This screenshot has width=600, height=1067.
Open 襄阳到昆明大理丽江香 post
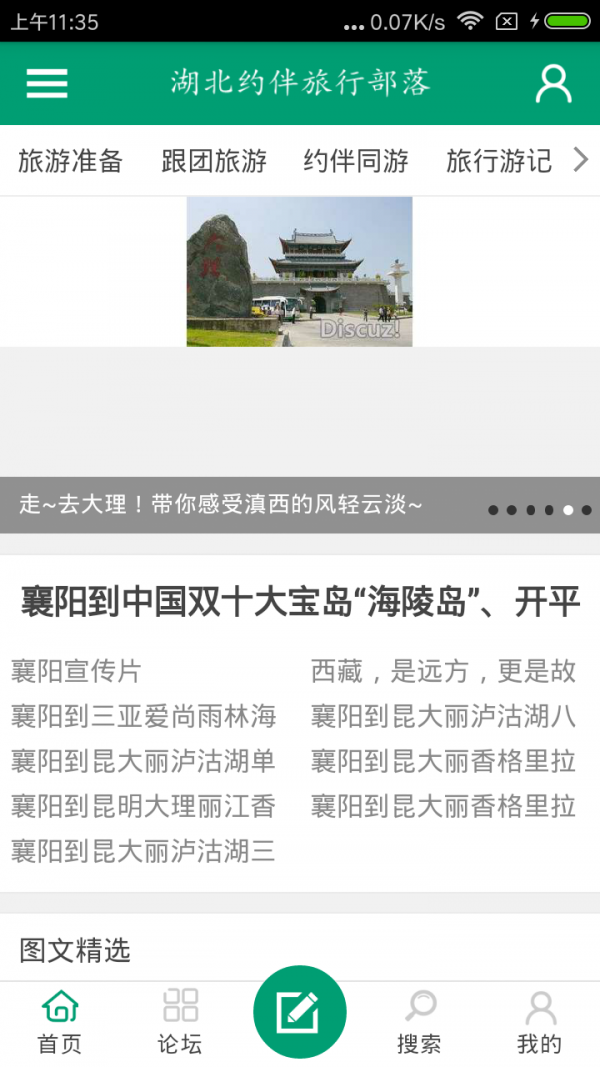pos(143,806)
